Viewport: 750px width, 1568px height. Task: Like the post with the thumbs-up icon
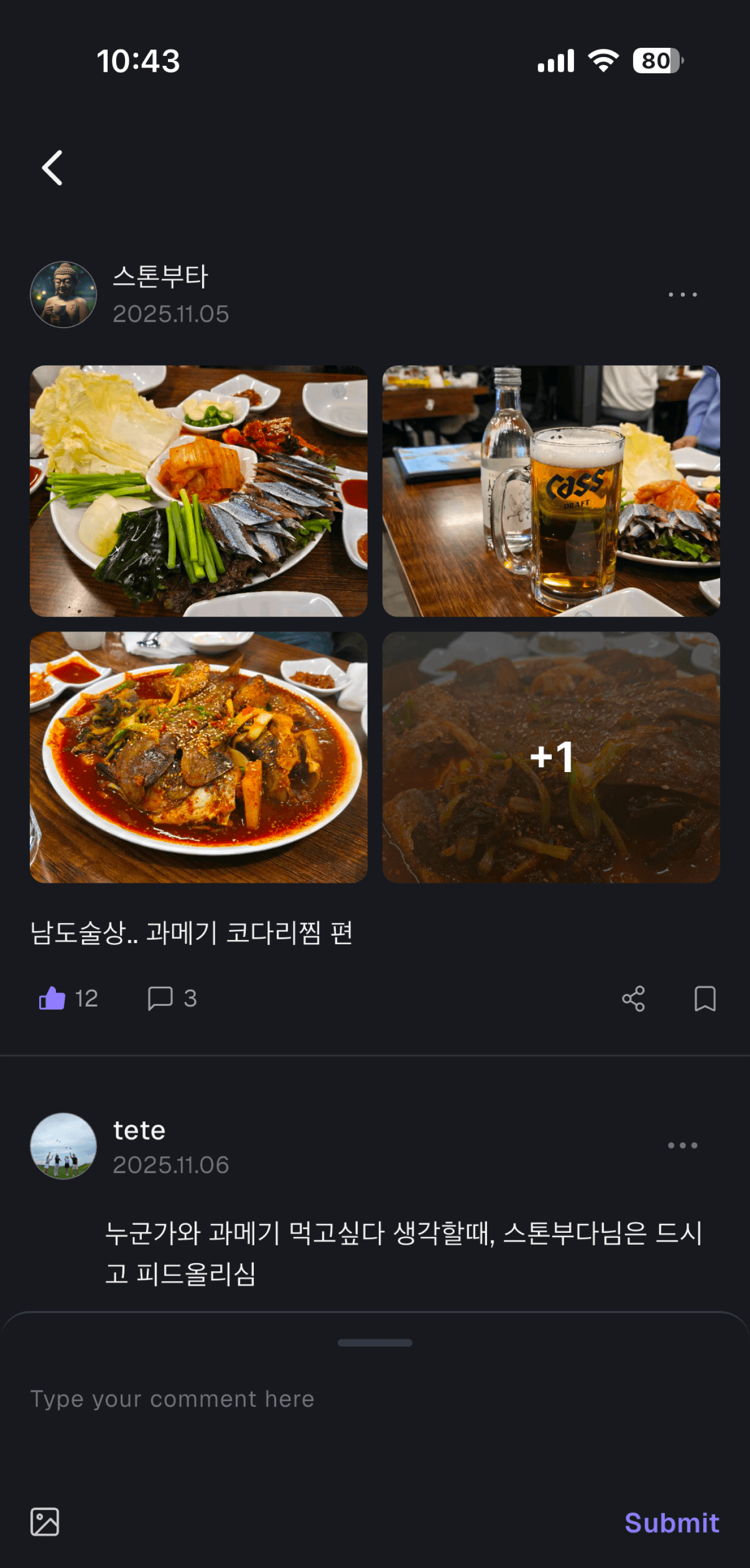click(52, 998)
